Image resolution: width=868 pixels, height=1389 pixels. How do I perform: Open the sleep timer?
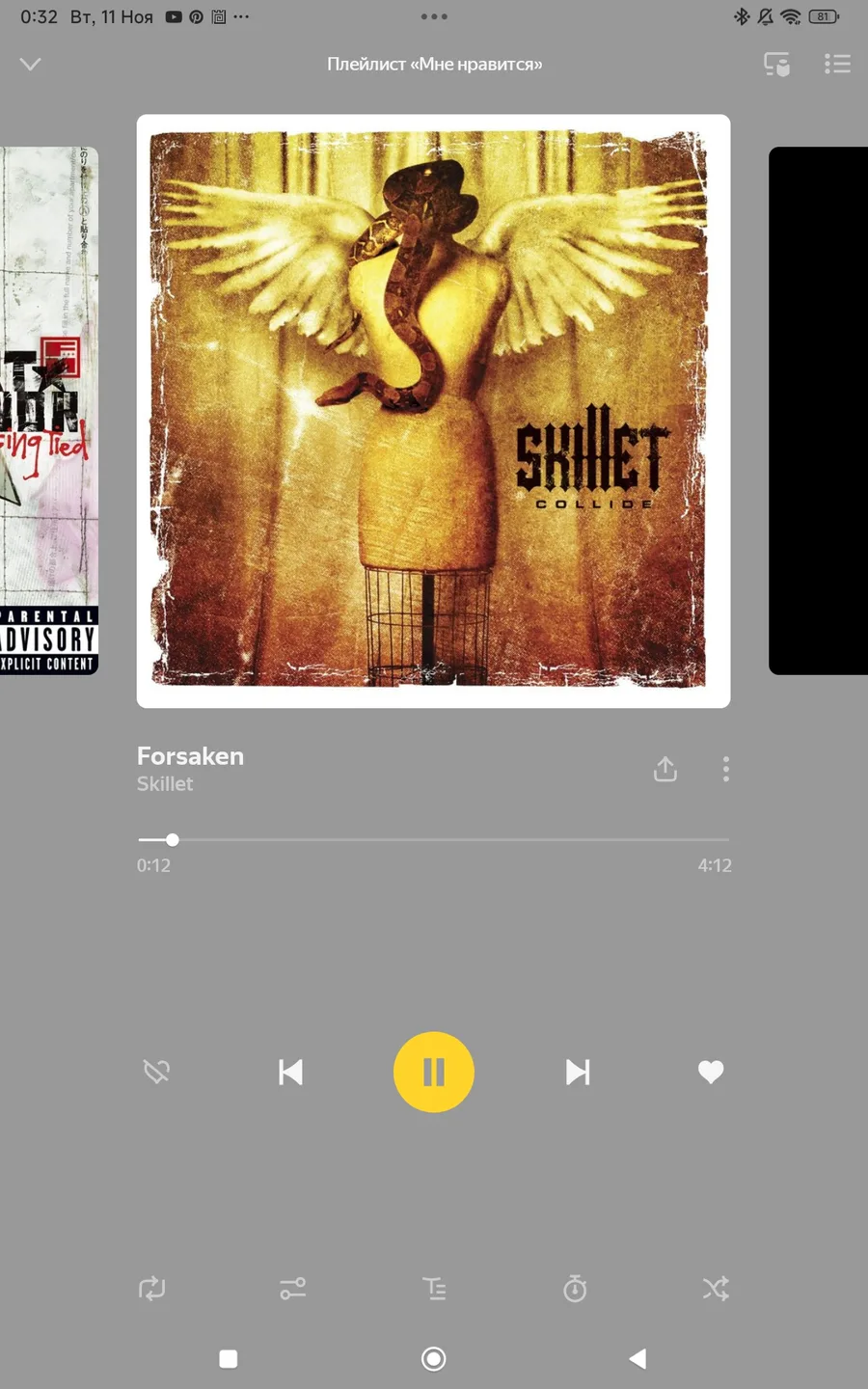pyautogui.click(x=575, y=1289)
